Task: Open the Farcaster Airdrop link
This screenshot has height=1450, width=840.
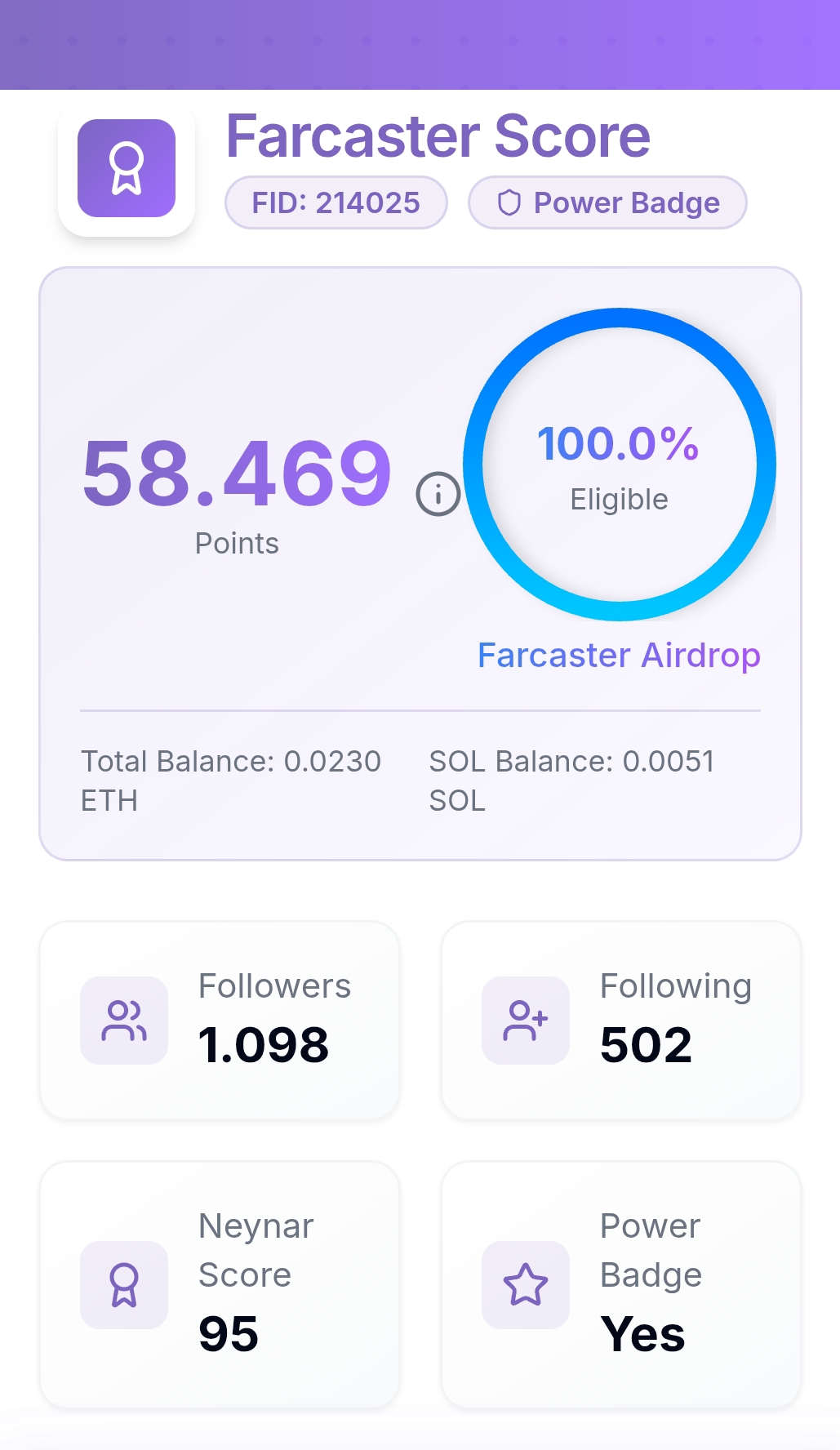Action: (619, 656)
